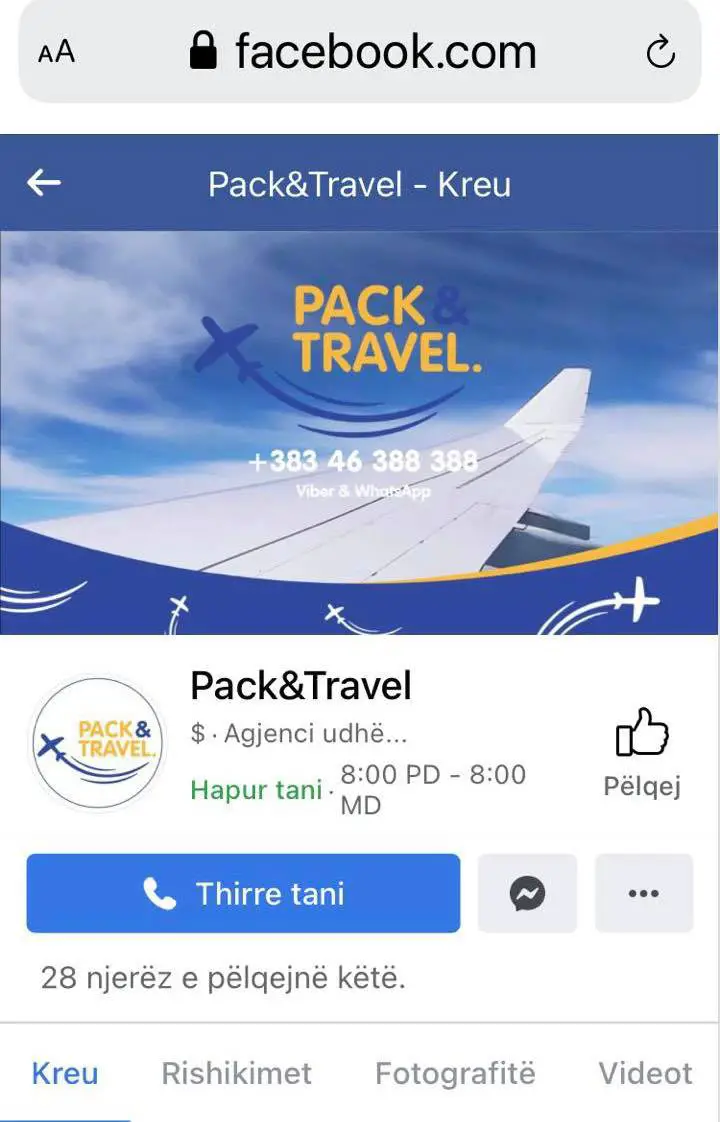
Task: Like the page with Pëlqej
Action: [x=642, y=752]
